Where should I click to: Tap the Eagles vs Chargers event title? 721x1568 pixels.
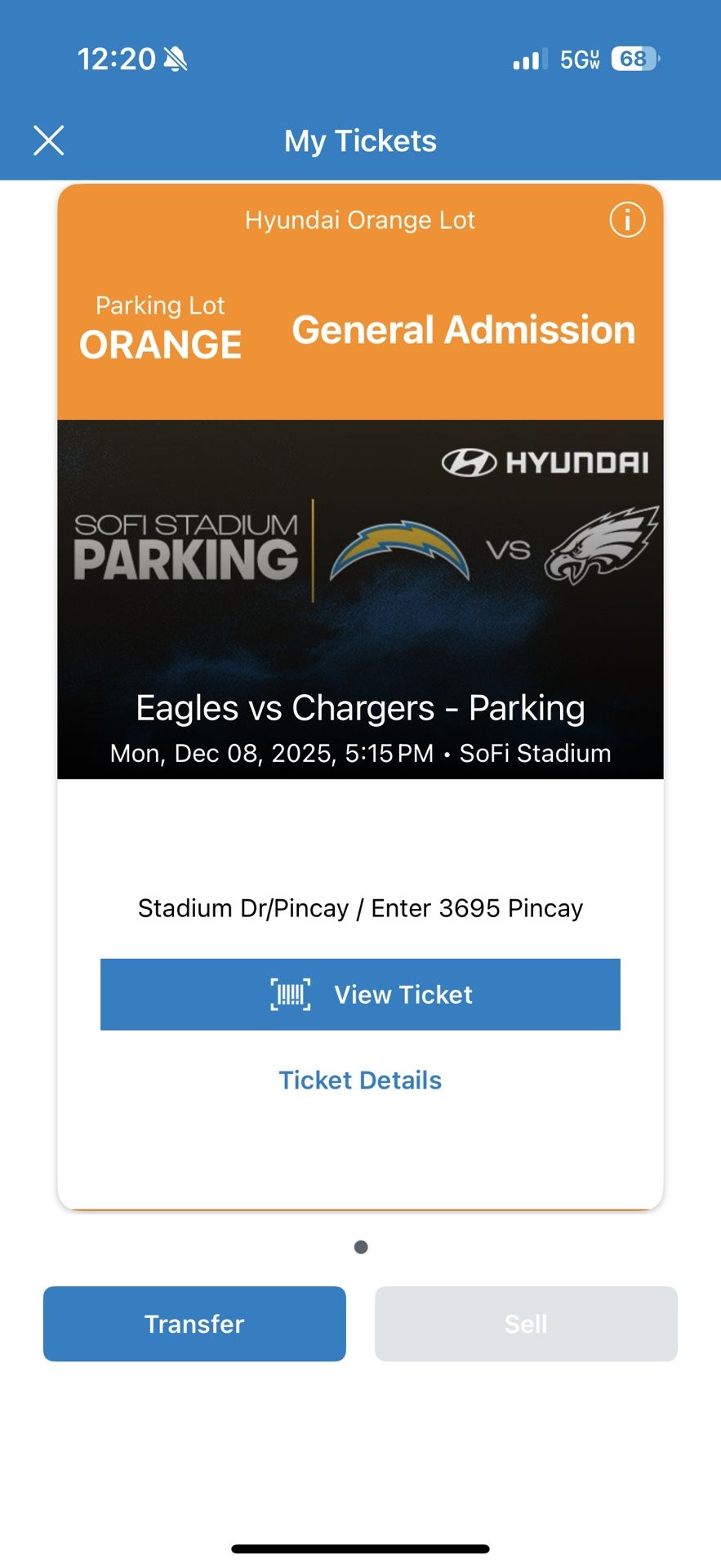pyautogui.click(x=360, y=707)
